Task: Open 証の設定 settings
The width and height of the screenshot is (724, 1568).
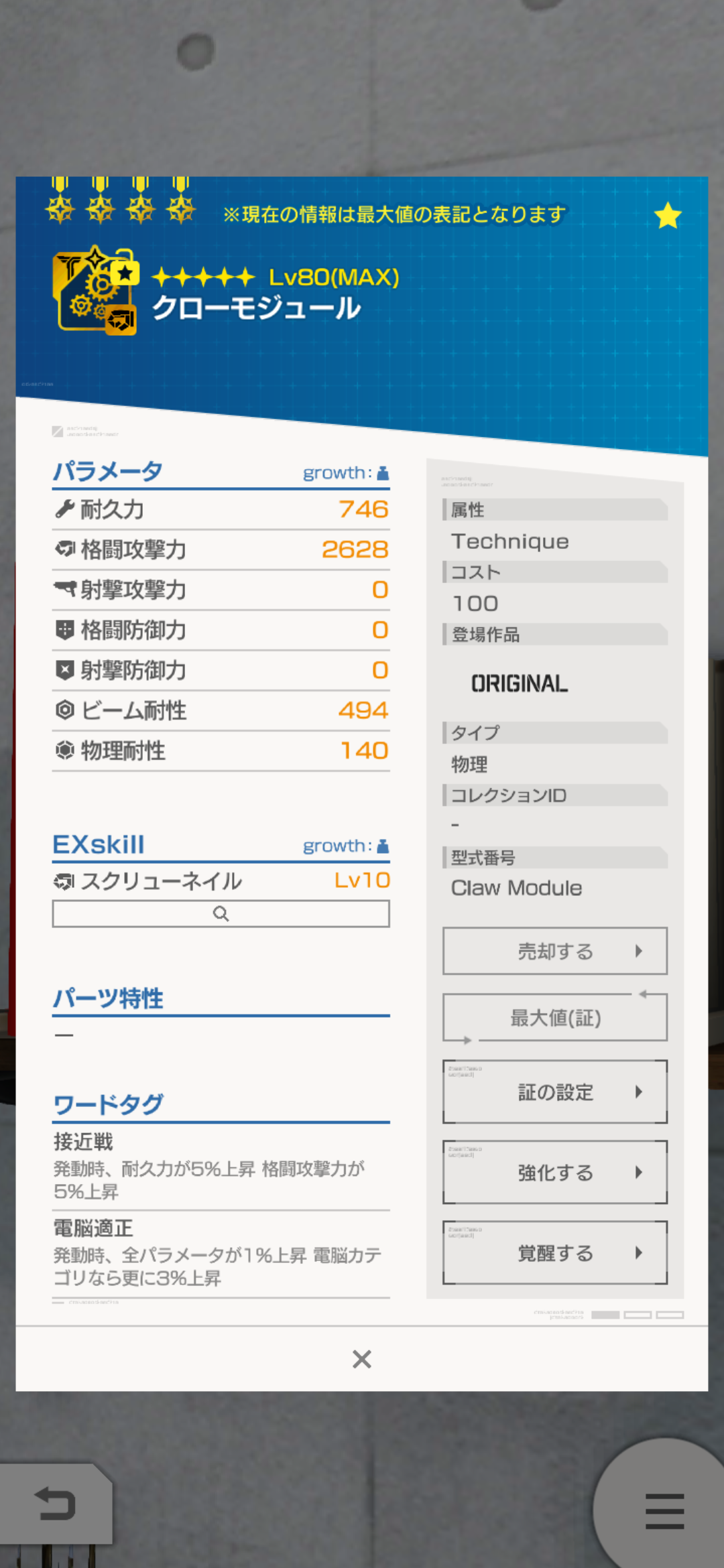Action: click(x=554, y=1092)
